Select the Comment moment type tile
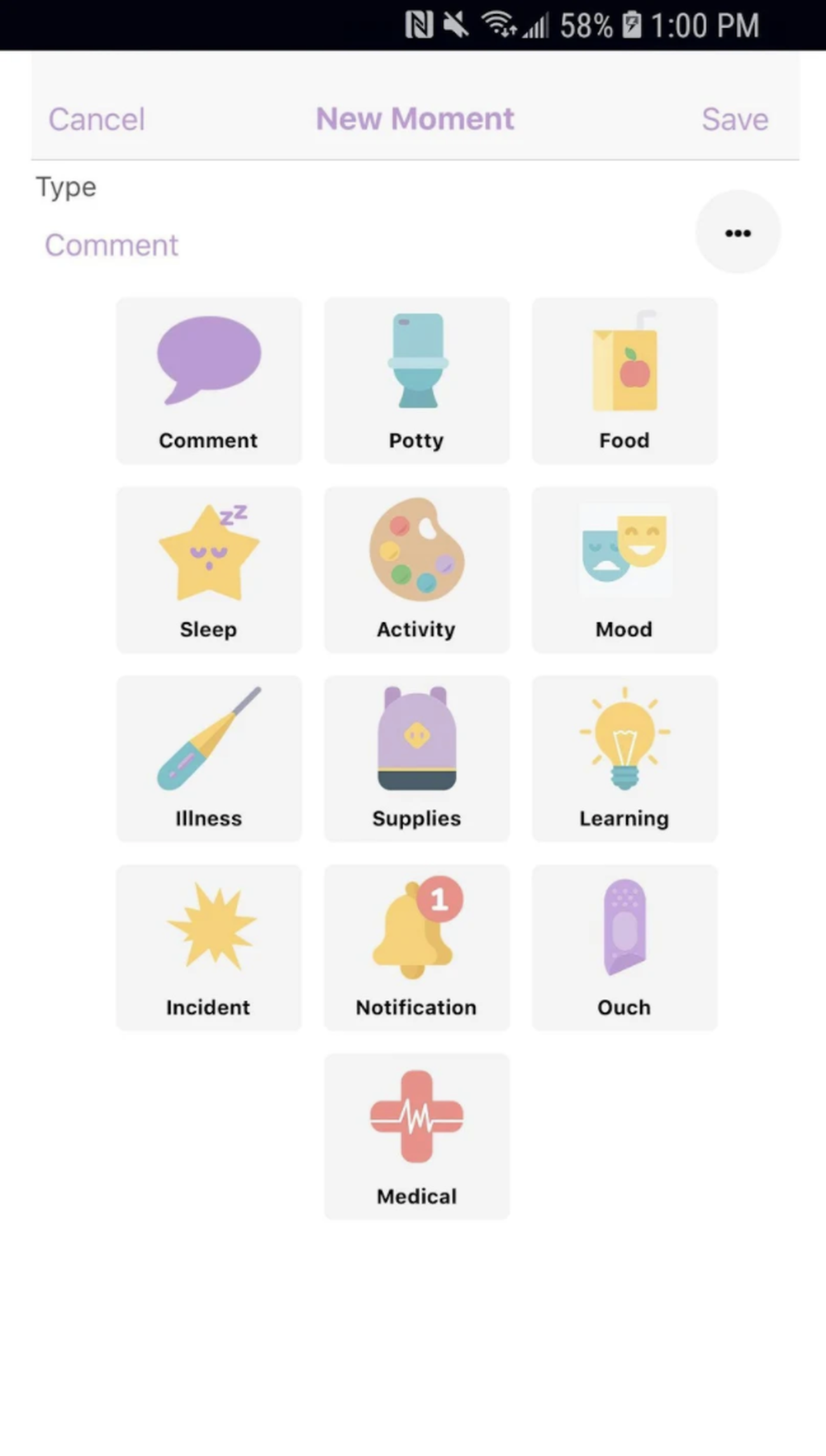This screenshot has width=826, height=1456. click(x=209, y=381)
